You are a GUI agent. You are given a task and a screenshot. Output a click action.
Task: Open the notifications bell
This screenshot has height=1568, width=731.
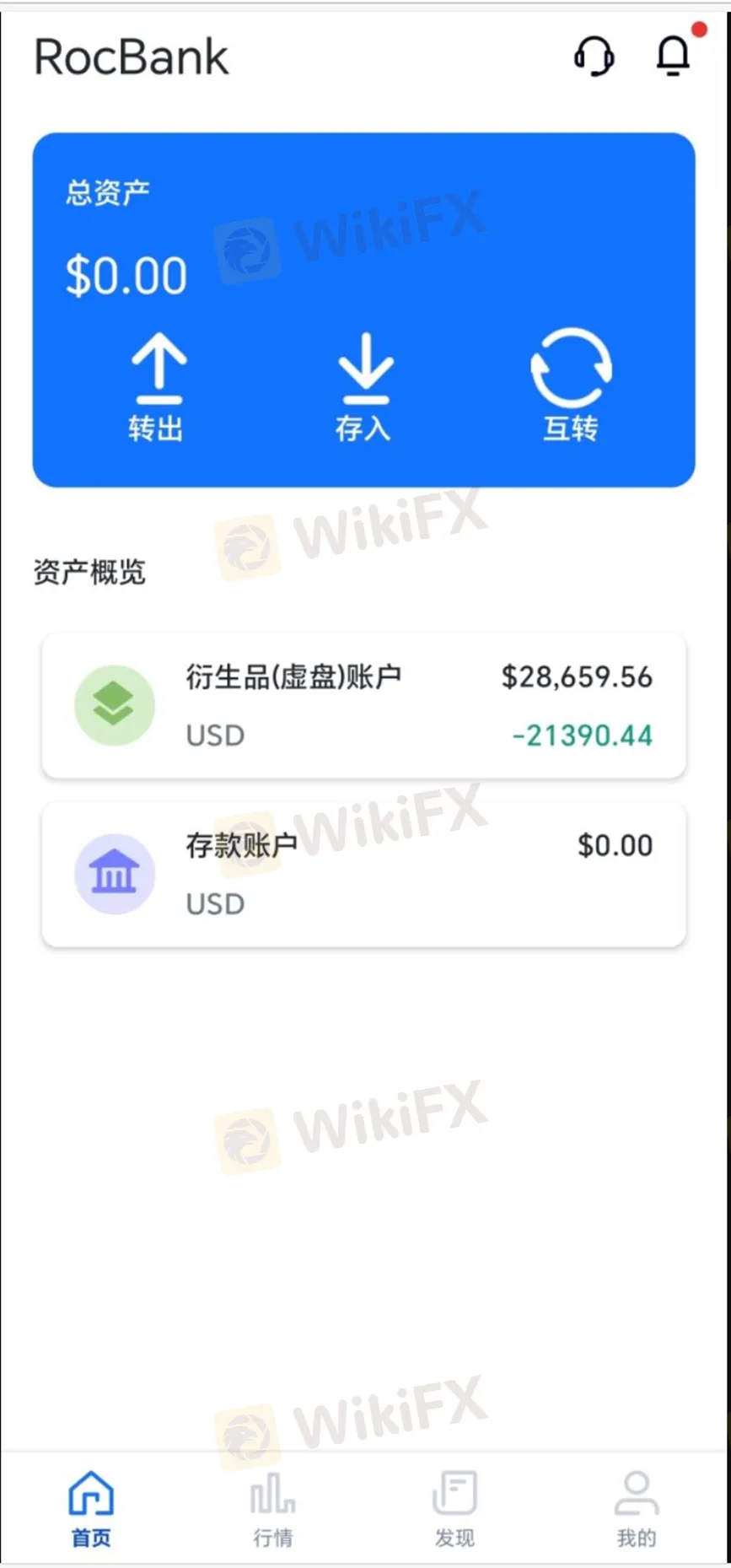pyautogui.click(x=674, y=56)
